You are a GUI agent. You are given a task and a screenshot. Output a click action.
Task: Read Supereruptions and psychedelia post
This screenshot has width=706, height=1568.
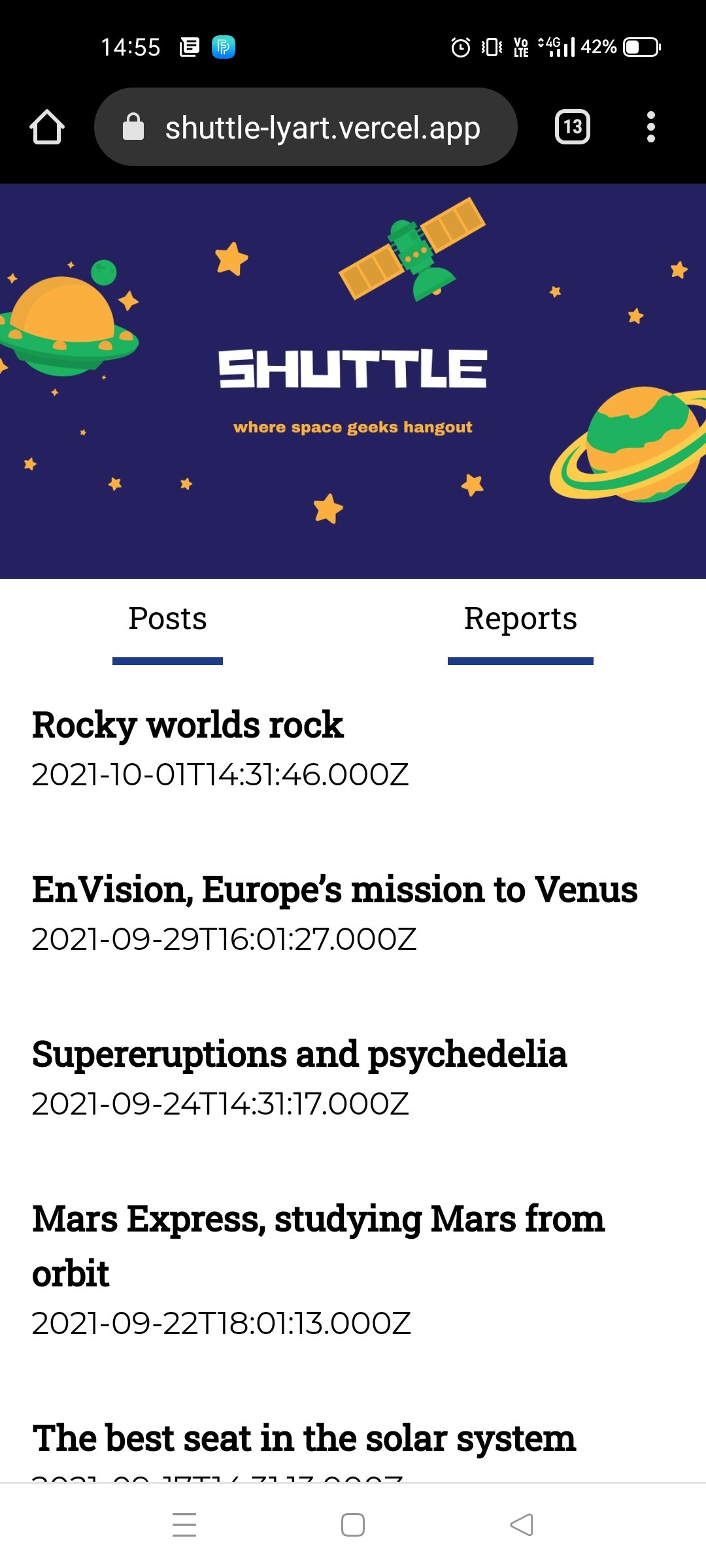click(299, 1054)
